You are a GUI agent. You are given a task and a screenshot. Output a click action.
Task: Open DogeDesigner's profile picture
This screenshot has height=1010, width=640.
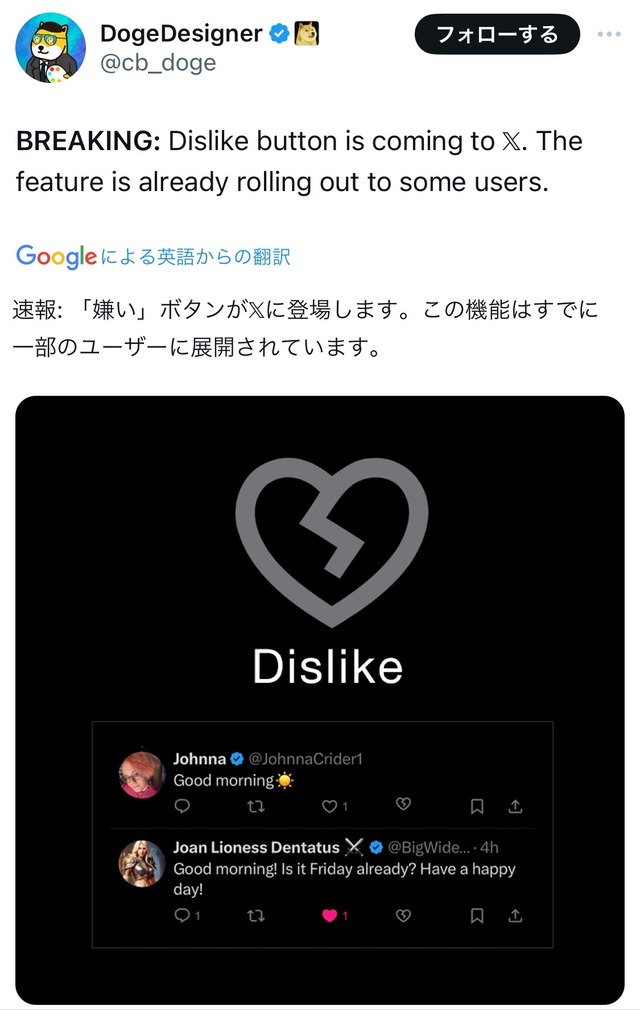pyautogui.click(x=51, y=47)
